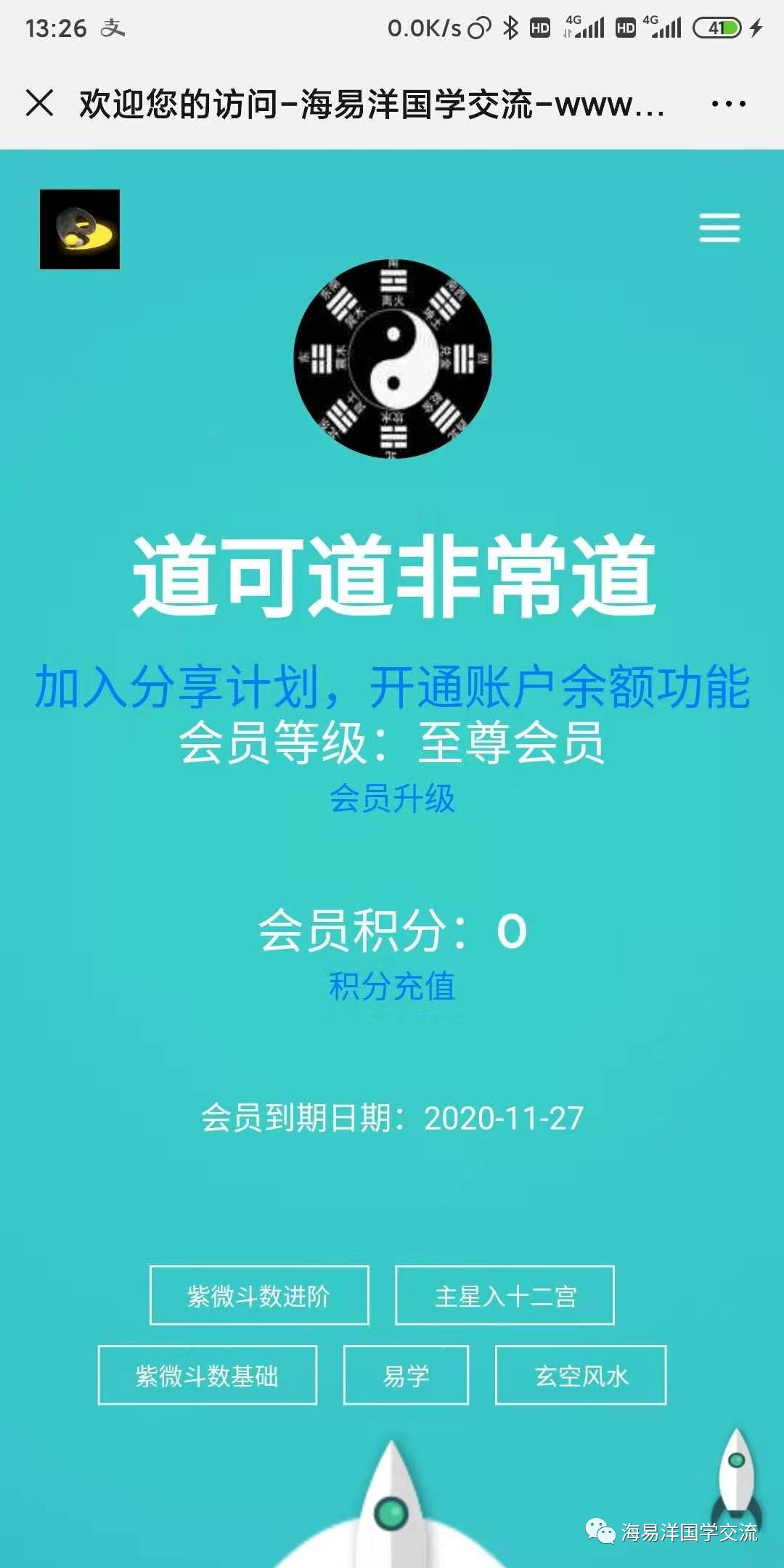
Task: Close the in-app browser page
Action: point(39,103)
